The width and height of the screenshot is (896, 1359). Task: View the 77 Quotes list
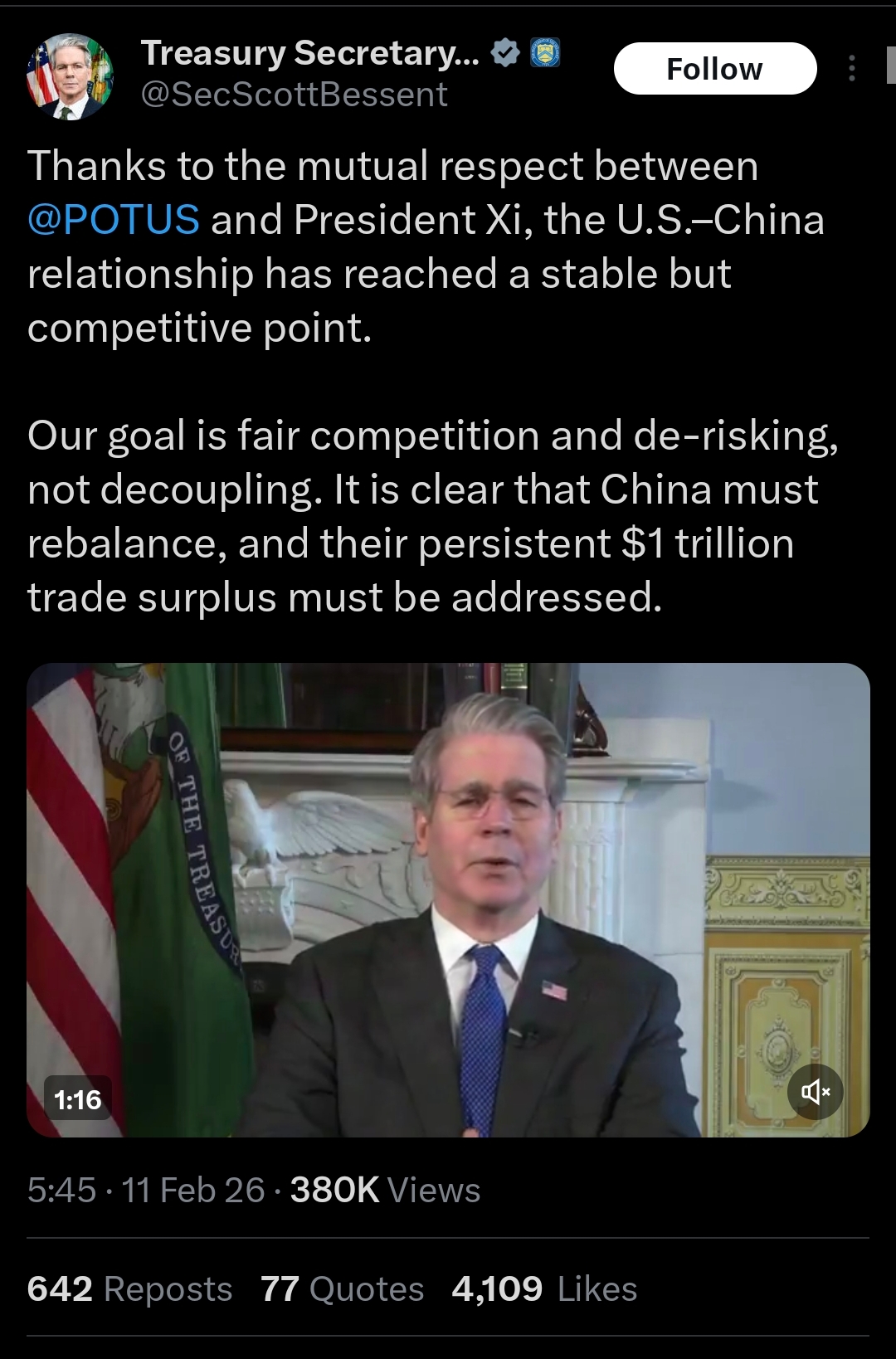[342, 1288]
